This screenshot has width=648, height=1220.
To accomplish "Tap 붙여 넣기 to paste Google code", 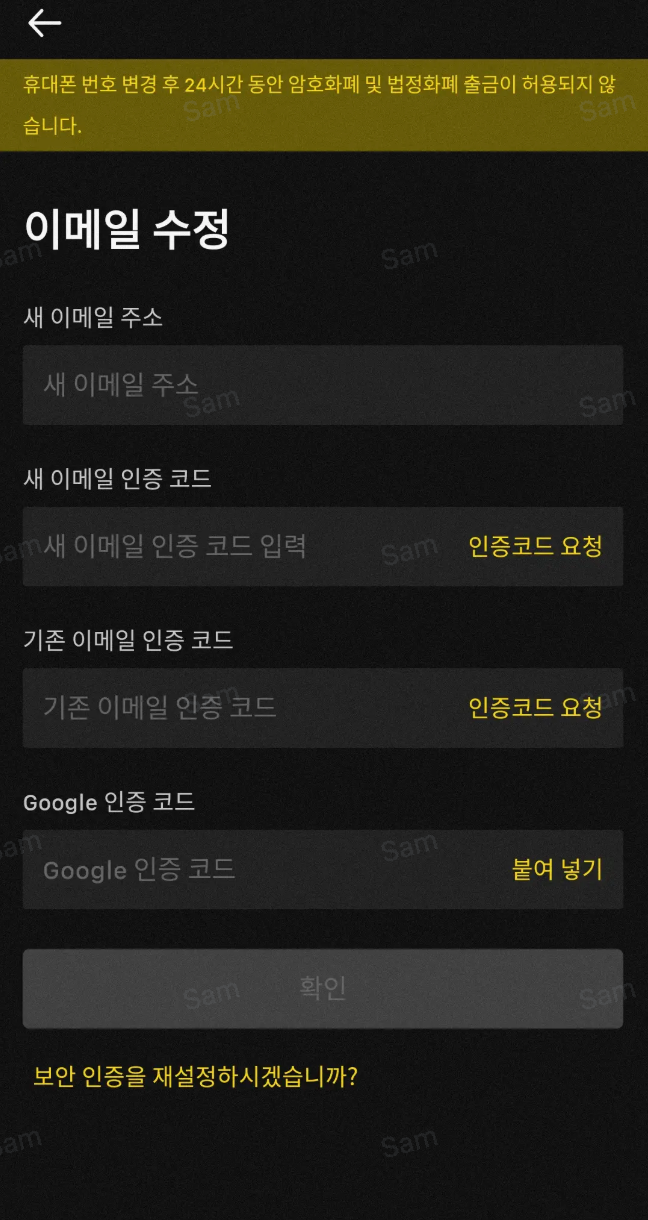I will pos(557,869).
